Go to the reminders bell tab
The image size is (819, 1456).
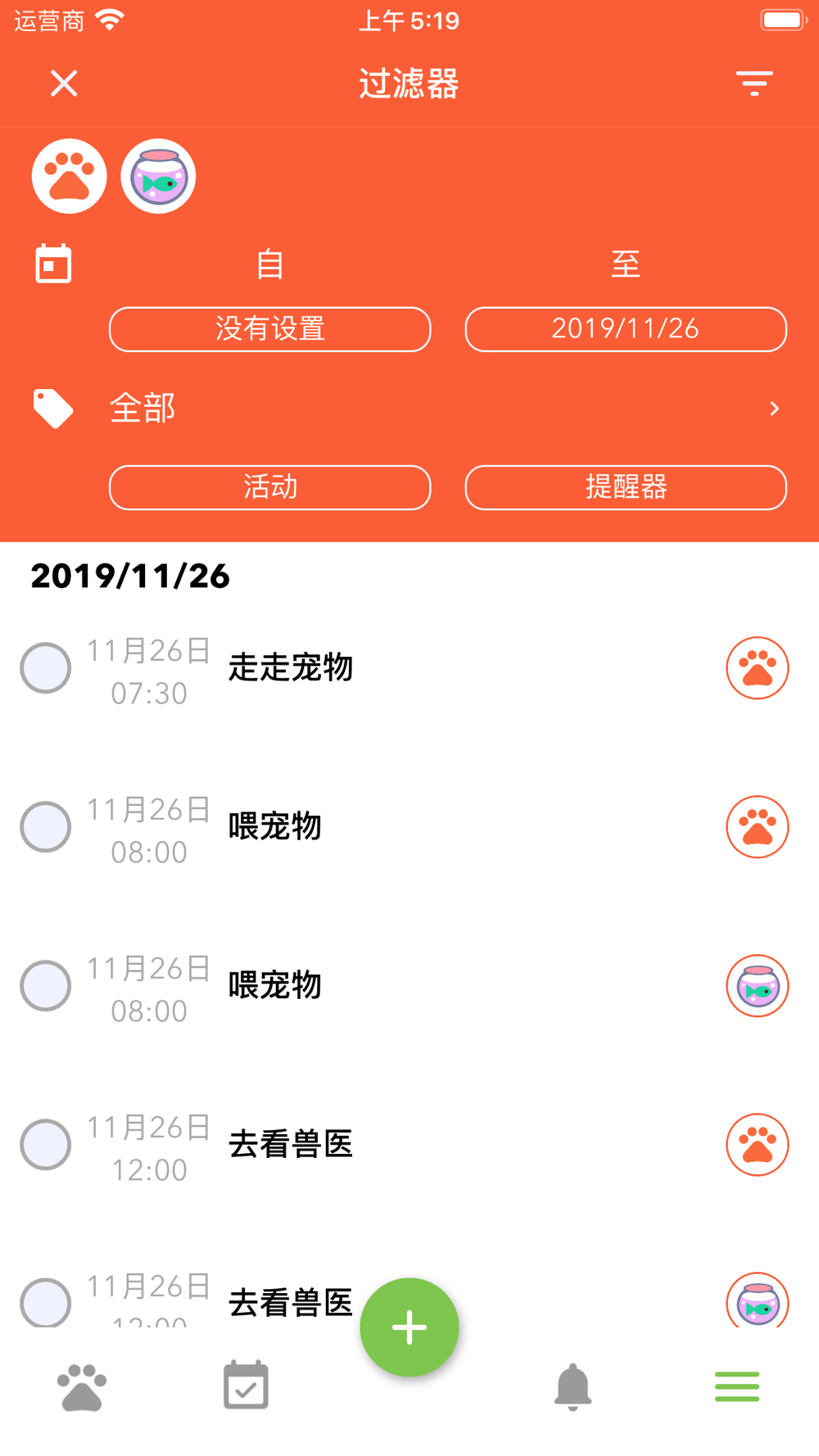(572, 1387)
